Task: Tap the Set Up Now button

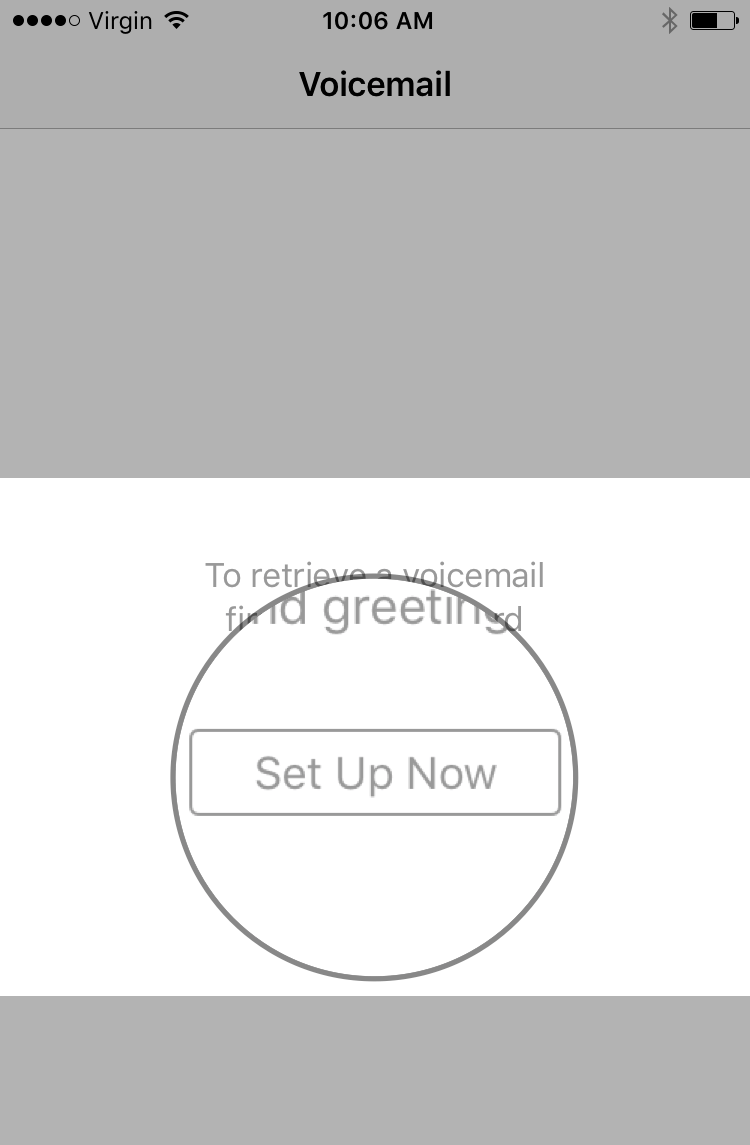Action: 375,773
